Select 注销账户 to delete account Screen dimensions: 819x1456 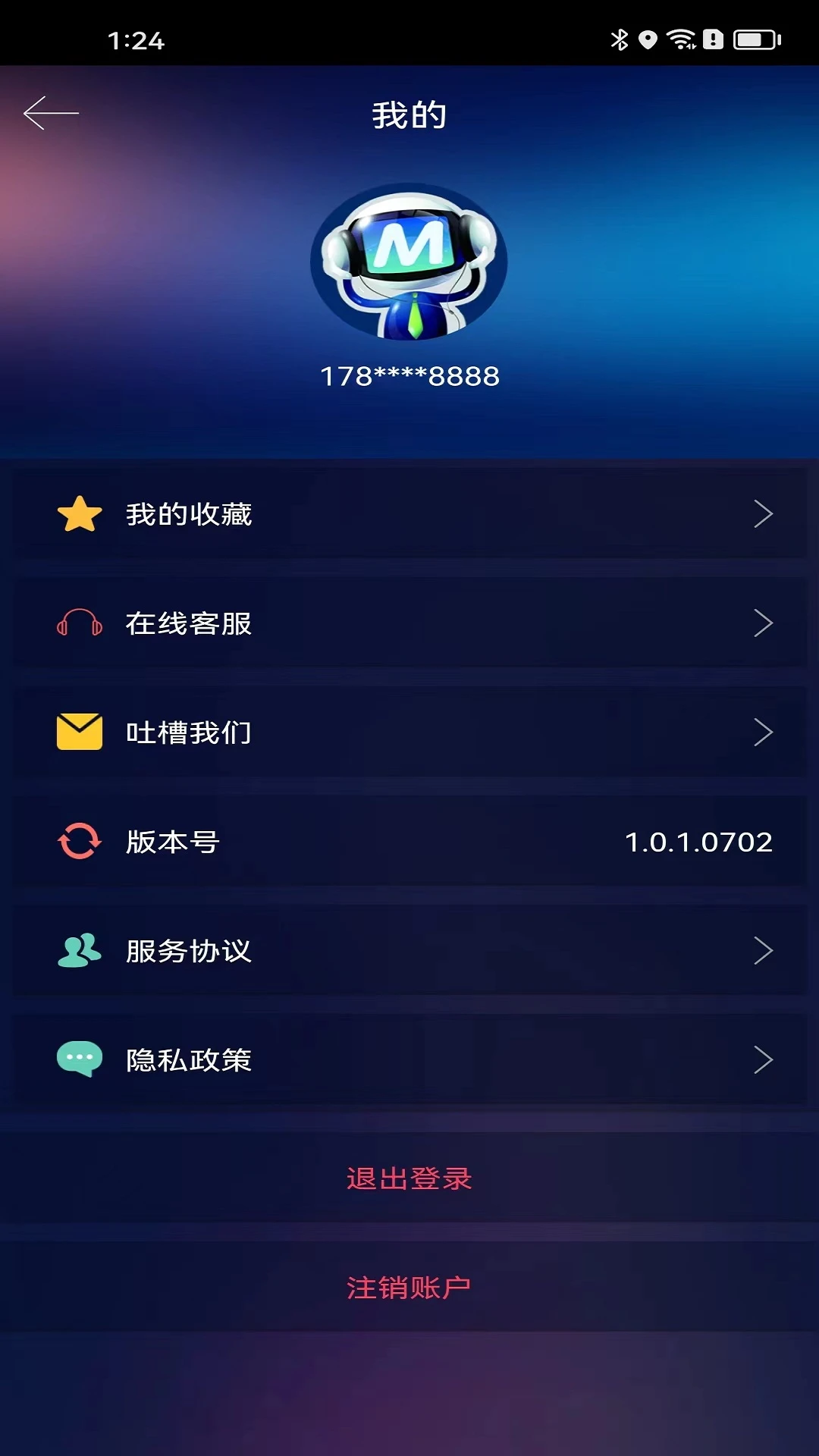click(409, 1285)
